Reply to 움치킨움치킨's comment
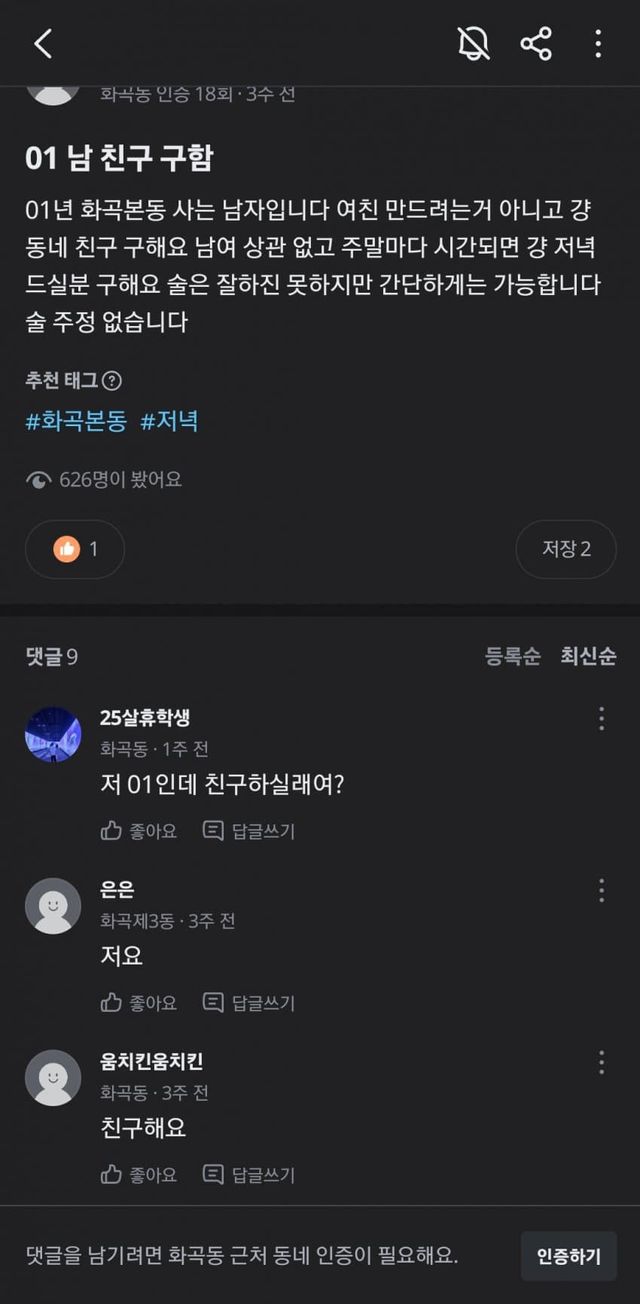 point(249,1175)
